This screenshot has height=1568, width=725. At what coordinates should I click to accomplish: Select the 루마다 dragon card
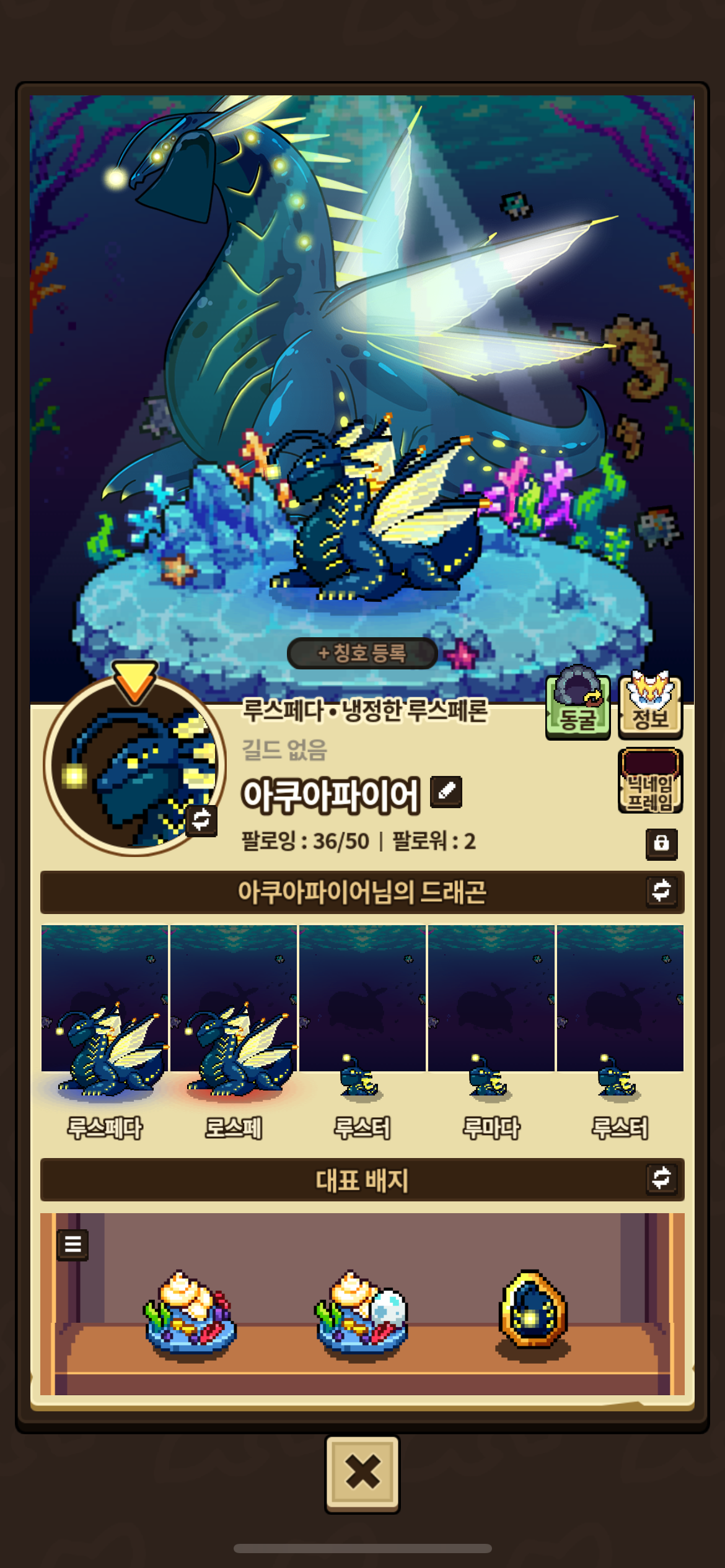coord(491,1034)
